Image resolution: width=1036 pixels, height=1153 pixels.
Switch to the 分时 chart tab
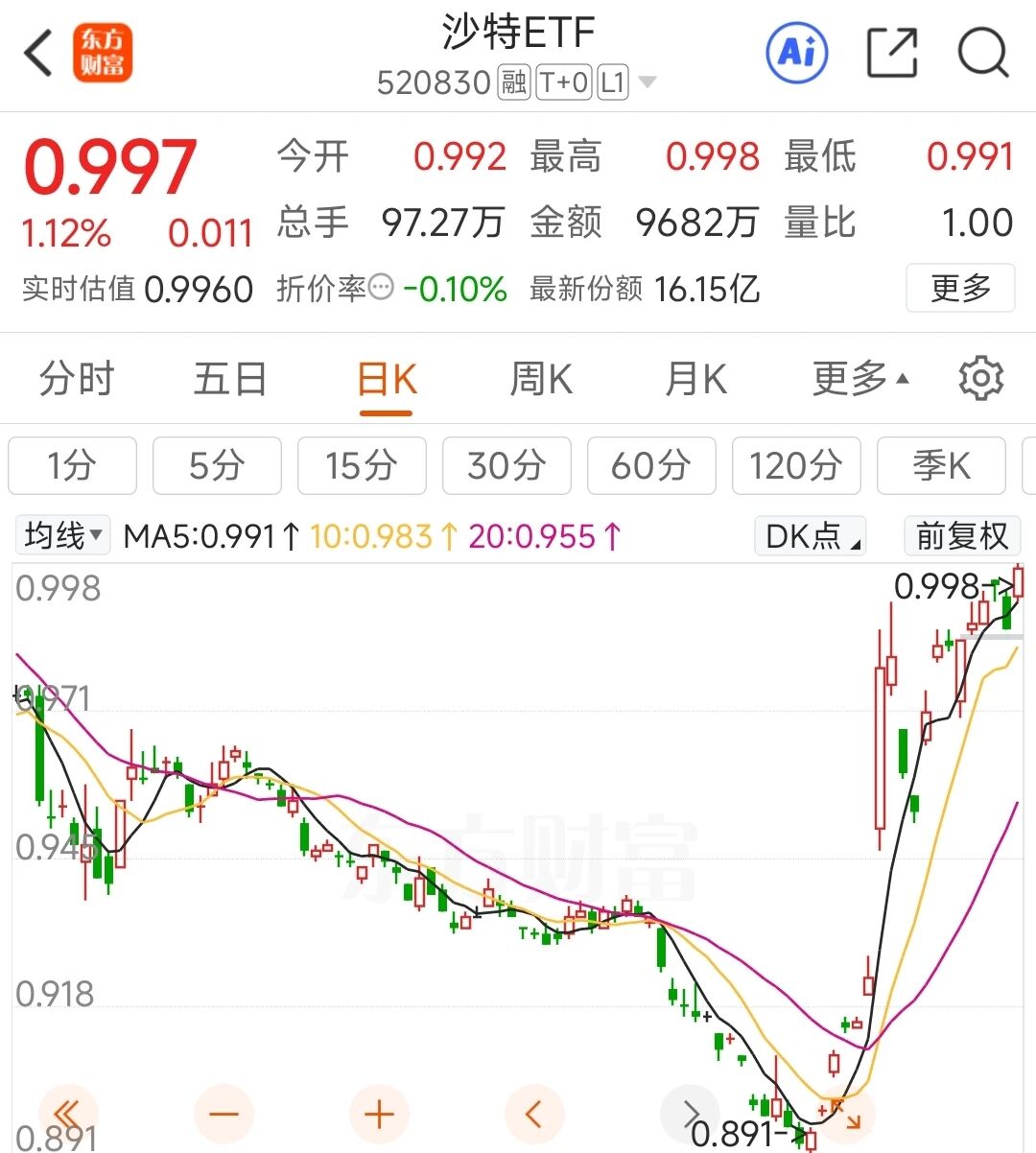(77, 379)
